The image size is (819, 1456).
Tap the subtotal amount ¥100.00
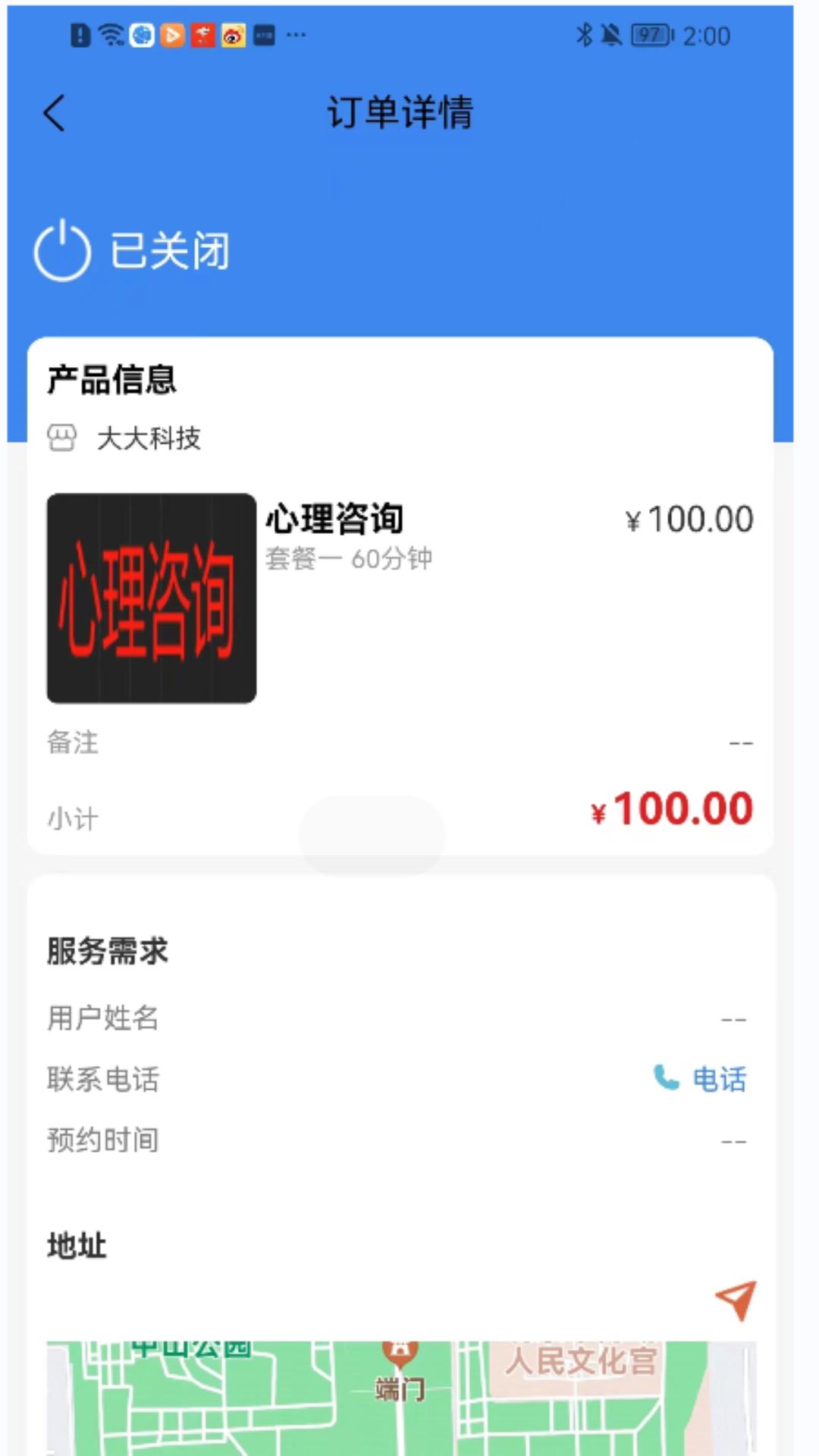pos(670,808)
